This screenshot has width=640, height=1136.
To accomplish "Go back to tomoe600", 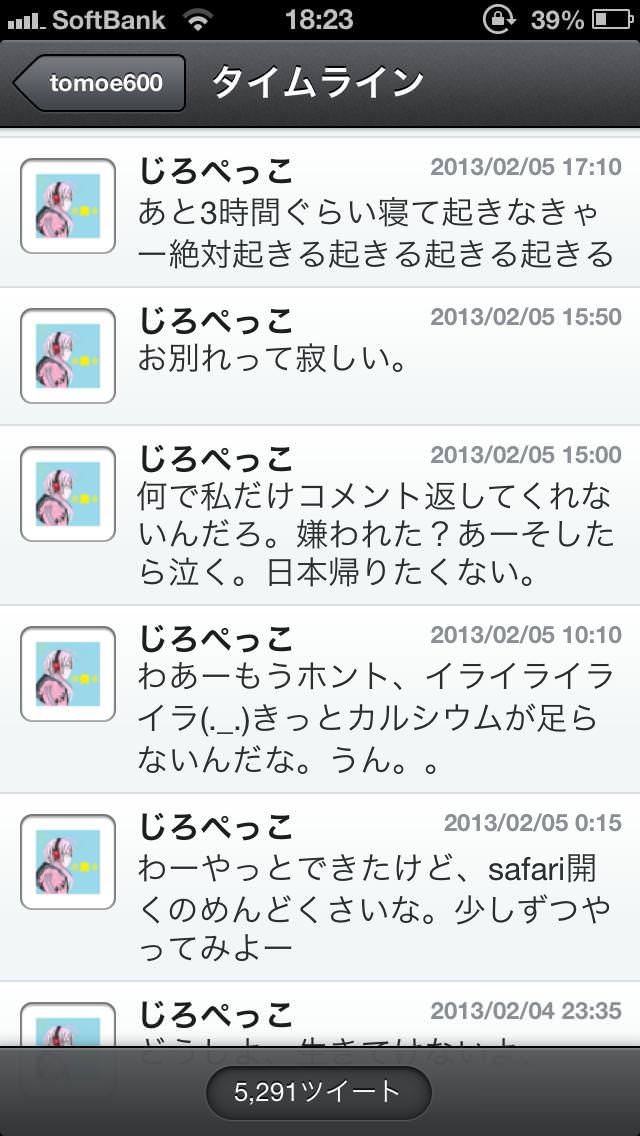I will click(99, 83).
